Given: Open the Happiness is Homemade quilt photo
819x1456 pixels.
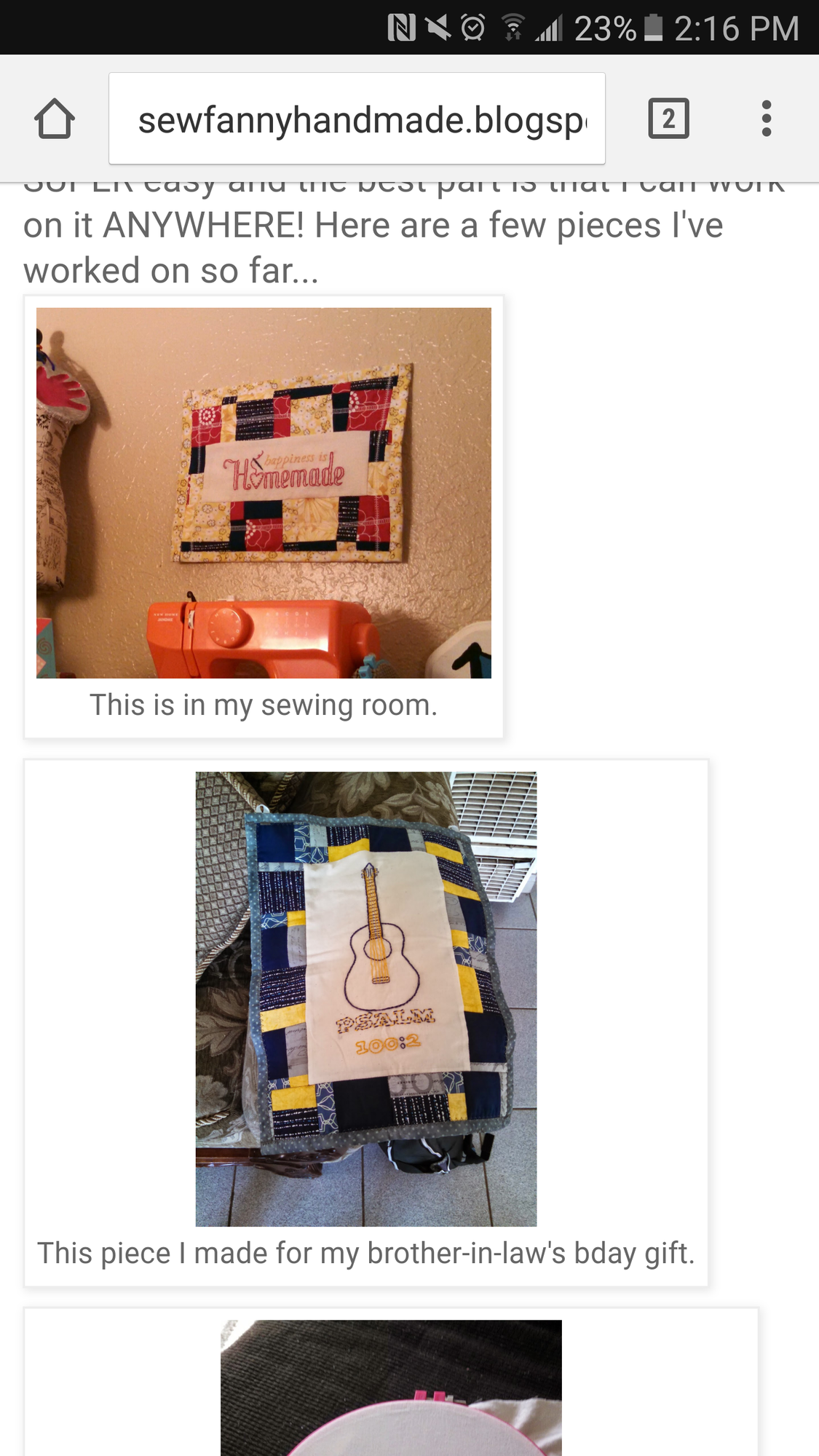Looking at the screenshot, I should [264, 493].
